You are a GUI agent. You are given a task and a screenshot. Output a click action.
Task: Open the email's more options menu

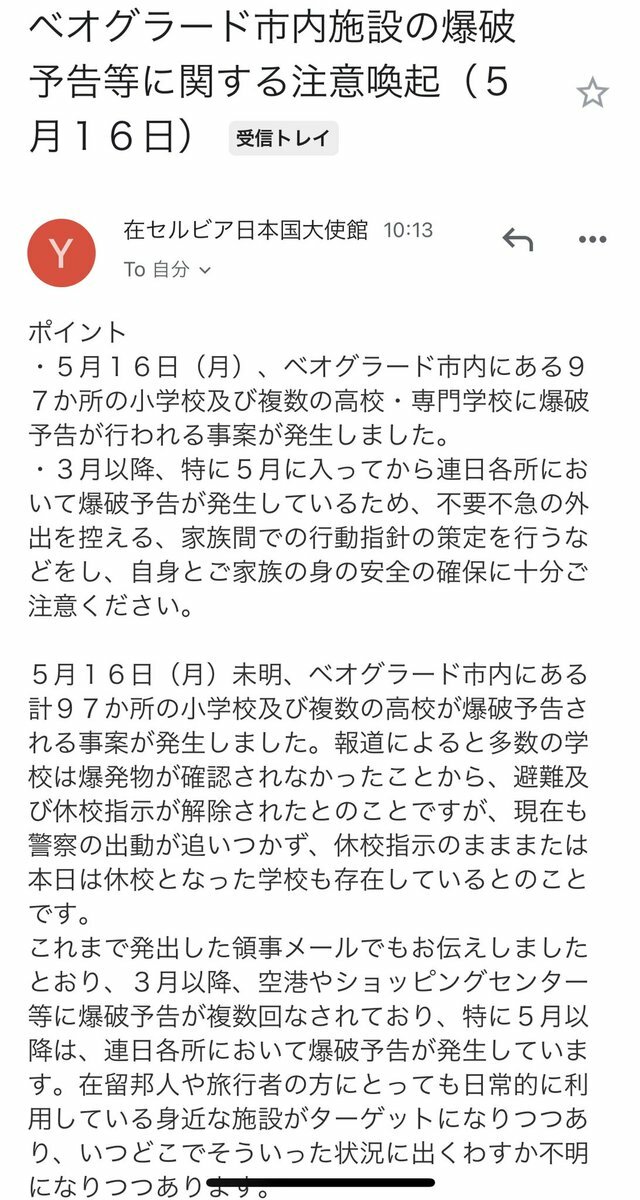point(593,240)
